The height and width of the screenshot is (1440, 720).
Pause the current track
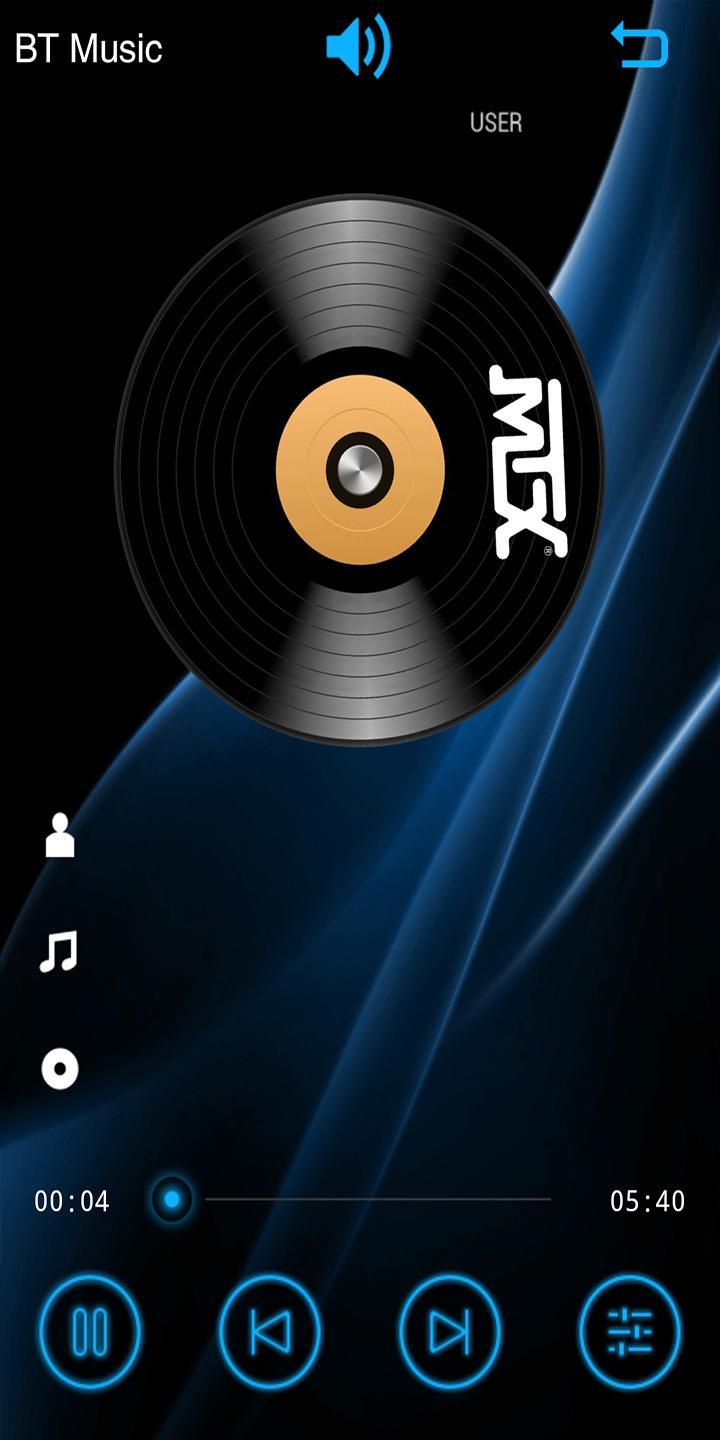pos(90,1331)
